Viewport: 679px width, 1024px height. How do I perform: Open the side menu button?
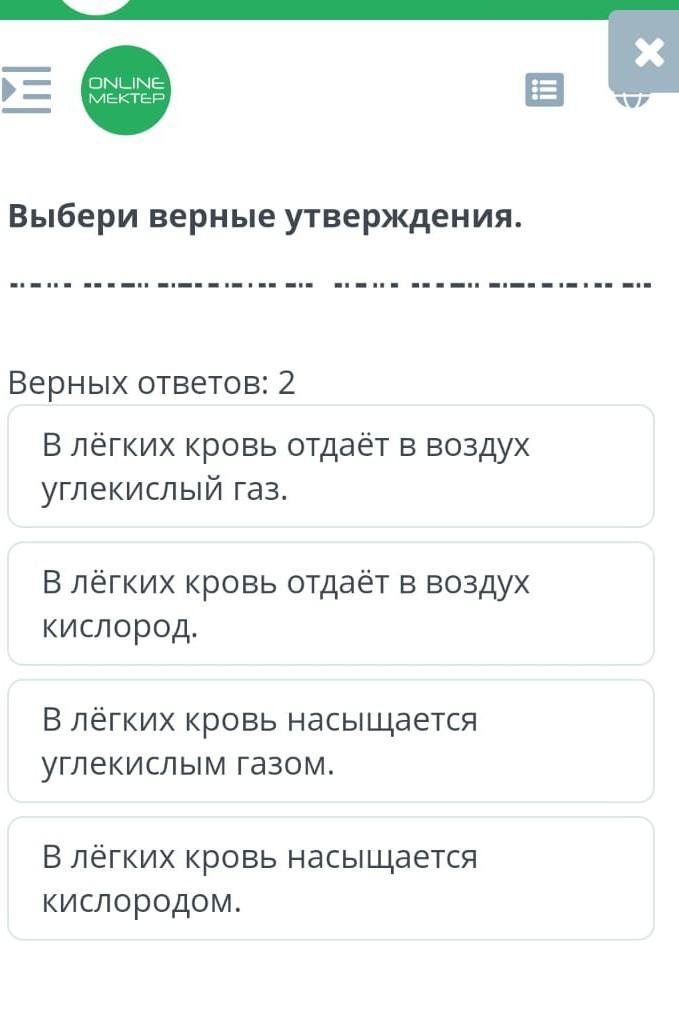click(26, 90)
